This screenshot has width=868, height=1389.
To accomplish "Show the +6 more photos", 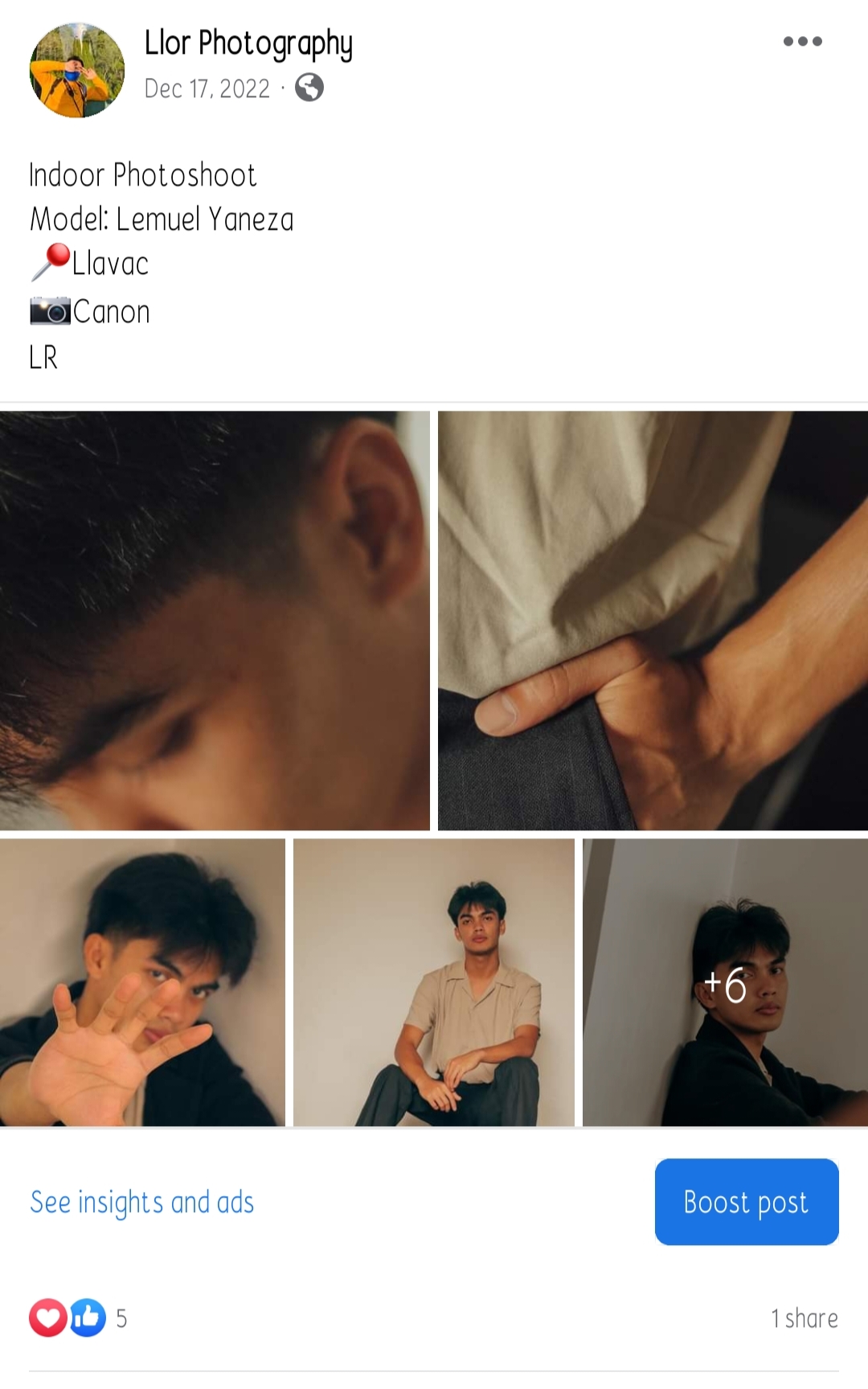I will [x=725, y=983].
